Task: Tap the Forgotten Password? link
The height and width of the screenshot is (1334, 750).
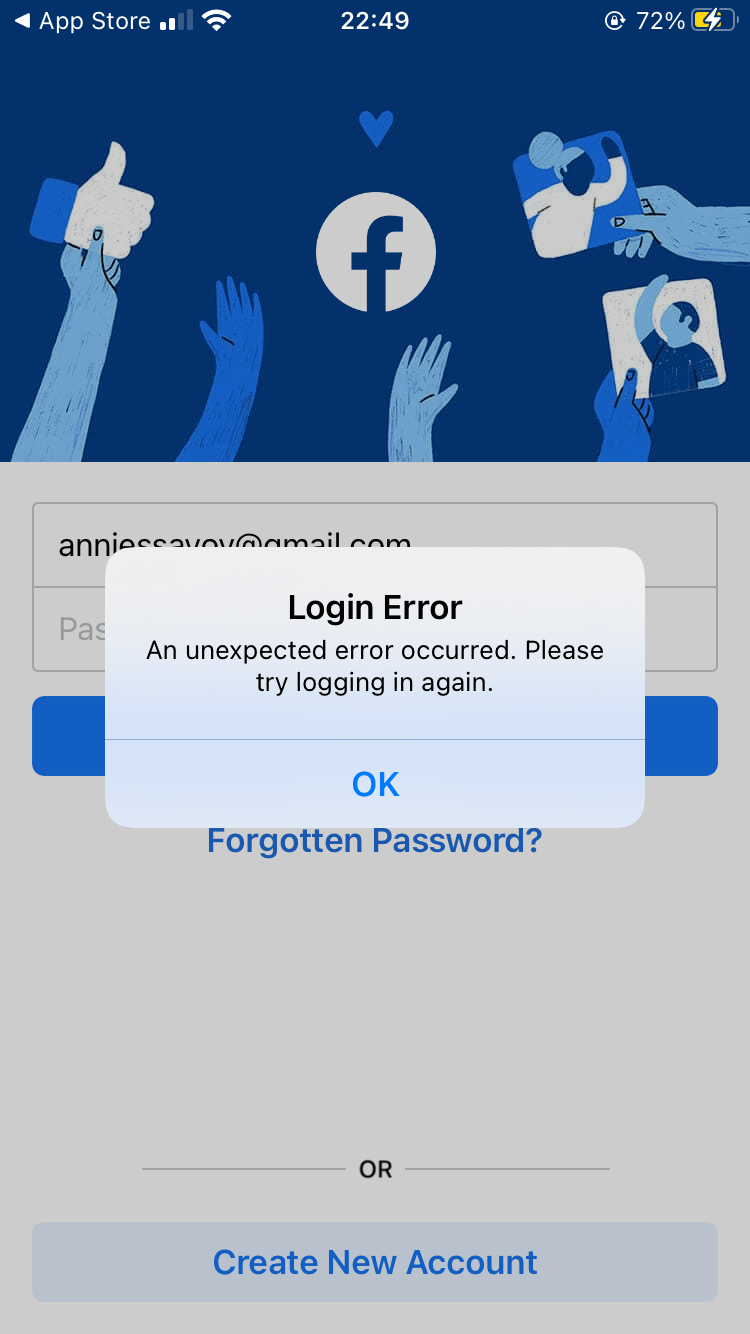Action: (374, 842)
